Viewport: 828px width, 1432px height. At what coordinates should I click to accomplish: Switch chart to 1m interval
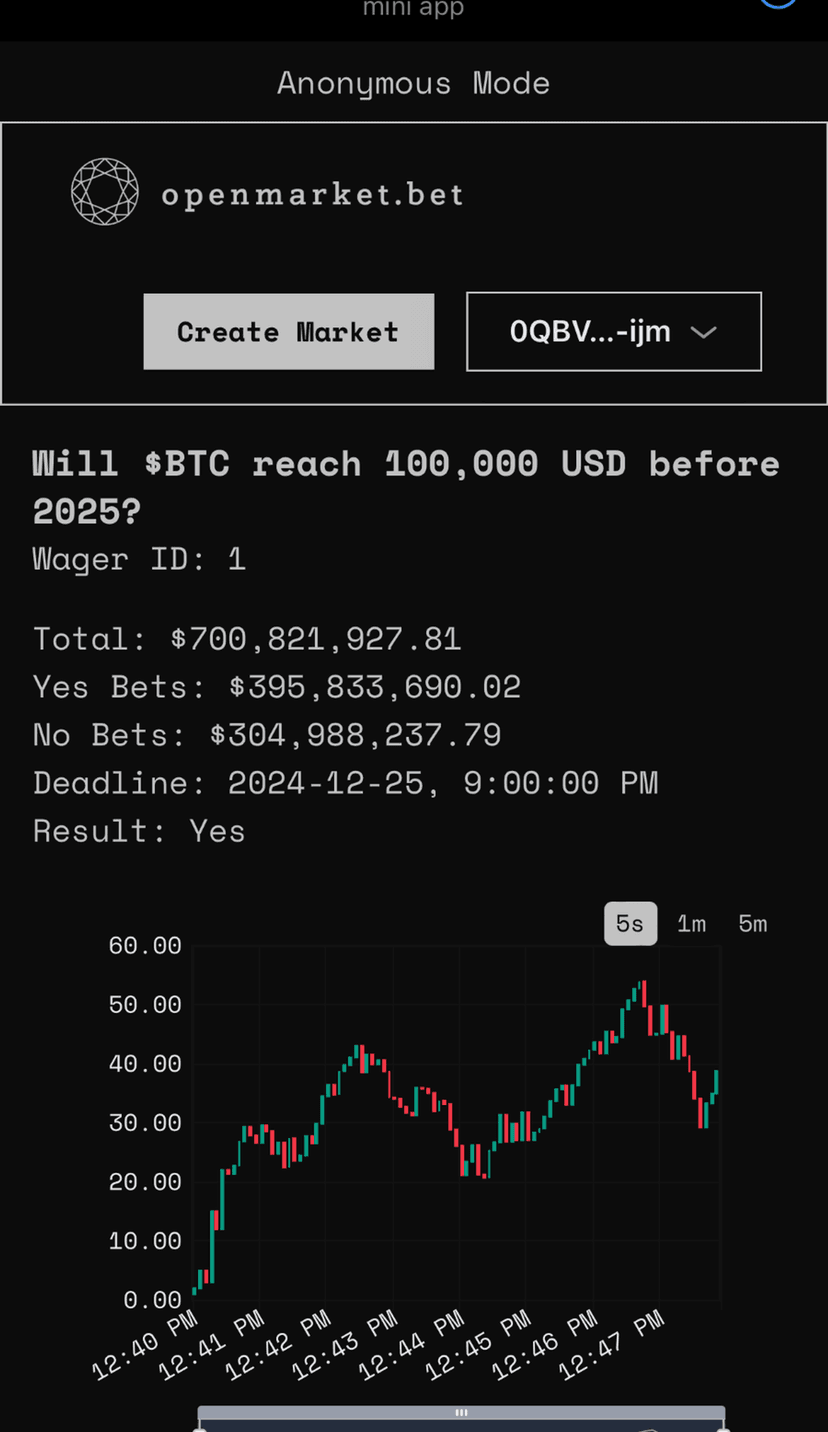click(691, 924)
